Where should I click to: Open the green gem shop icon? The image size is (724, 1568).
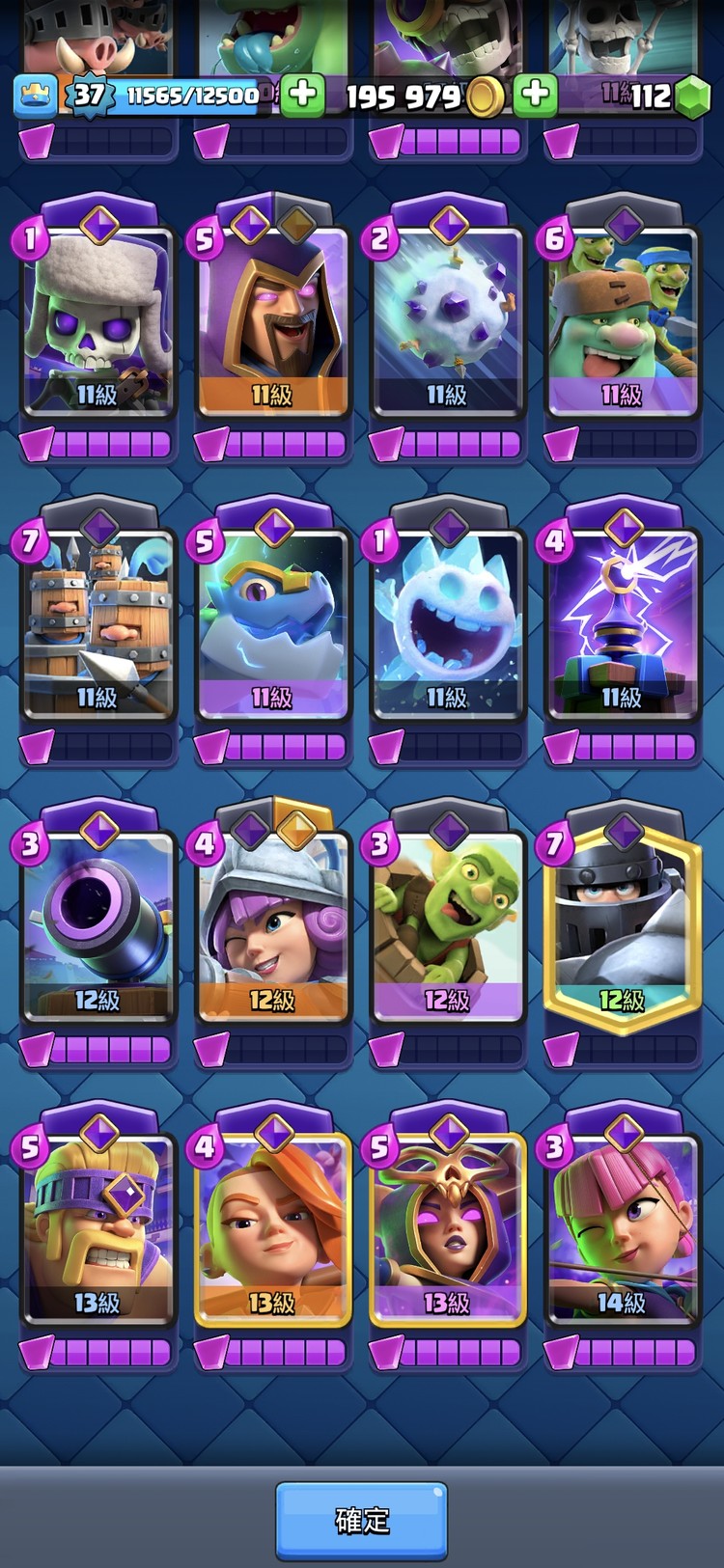690,96
